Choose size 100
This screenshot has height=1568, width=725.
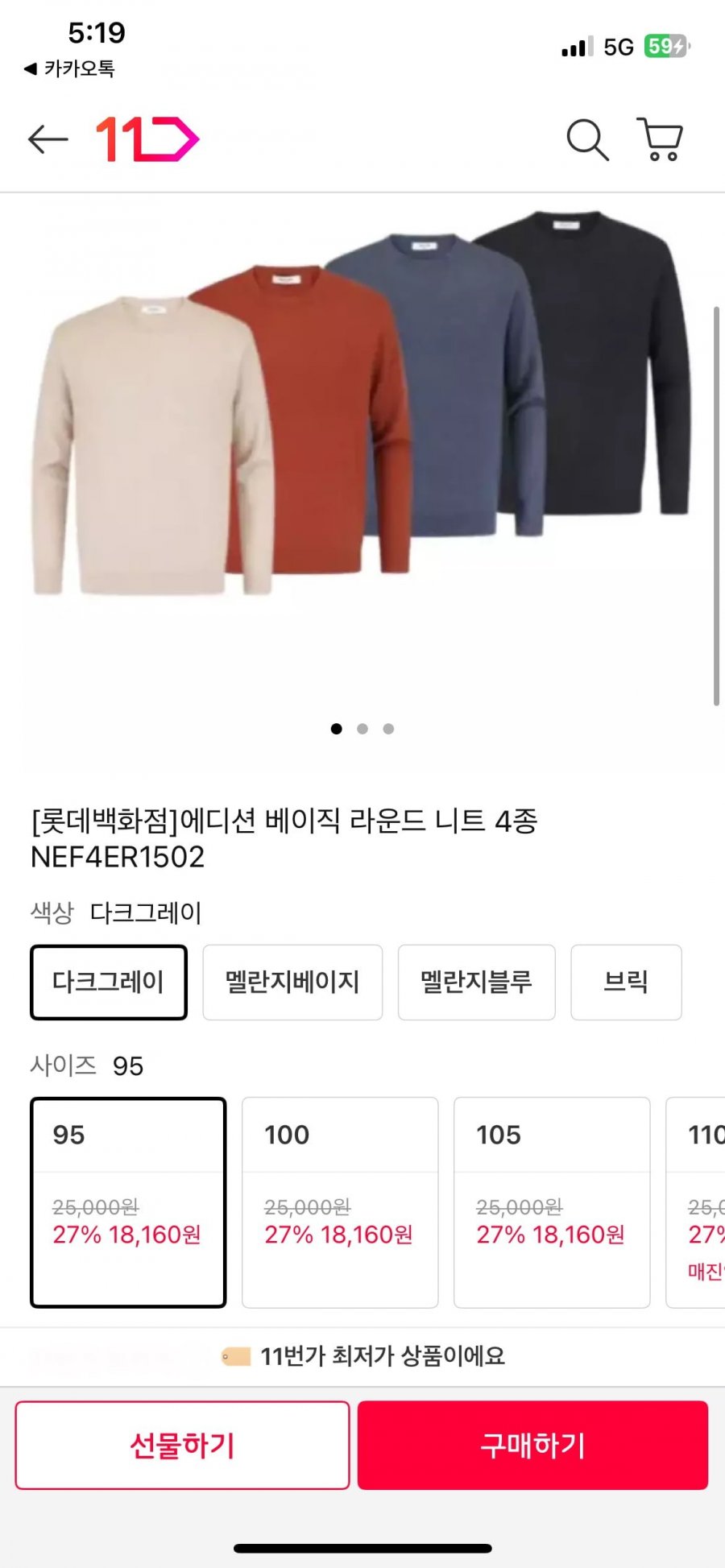(340, 1202)
